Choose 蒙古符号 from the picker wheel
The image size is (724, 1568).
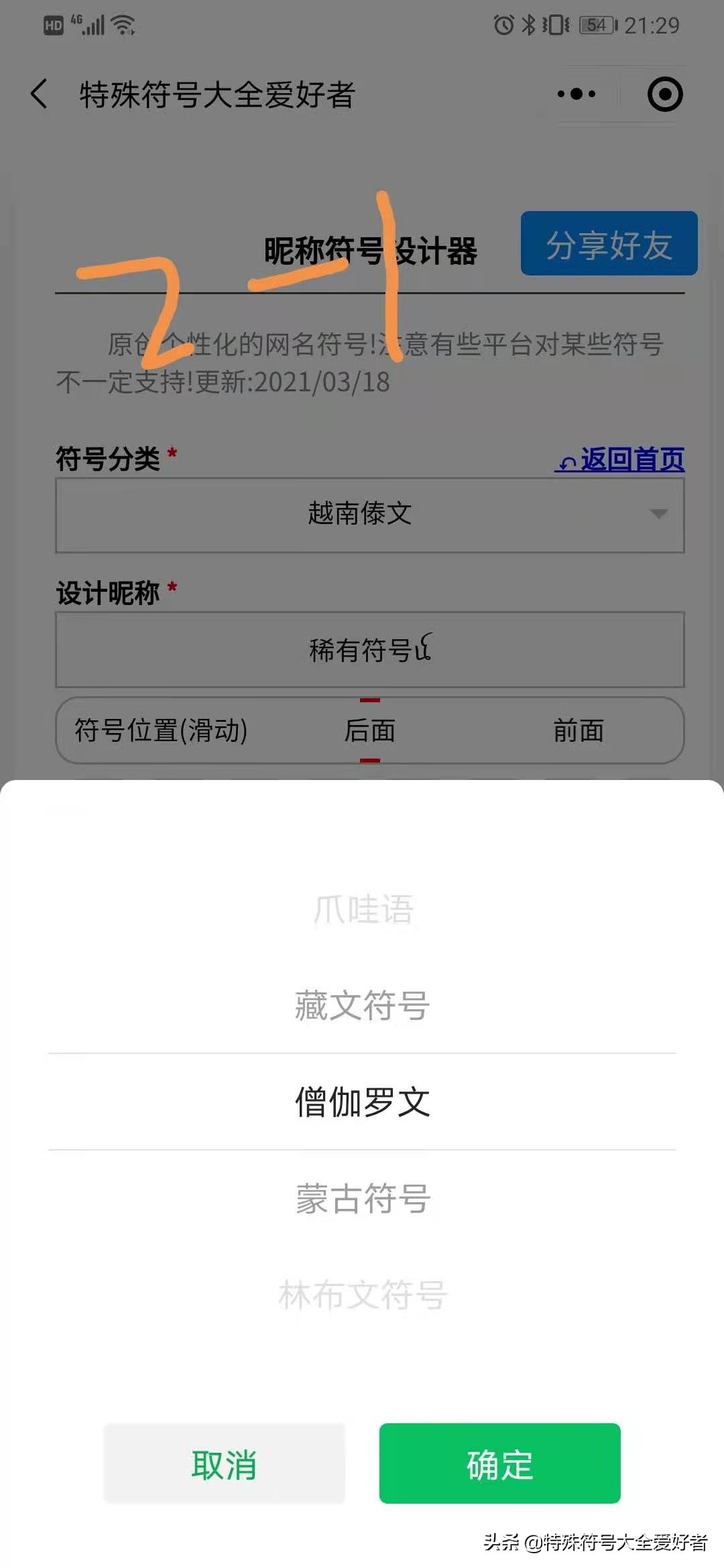point(362,1199)
